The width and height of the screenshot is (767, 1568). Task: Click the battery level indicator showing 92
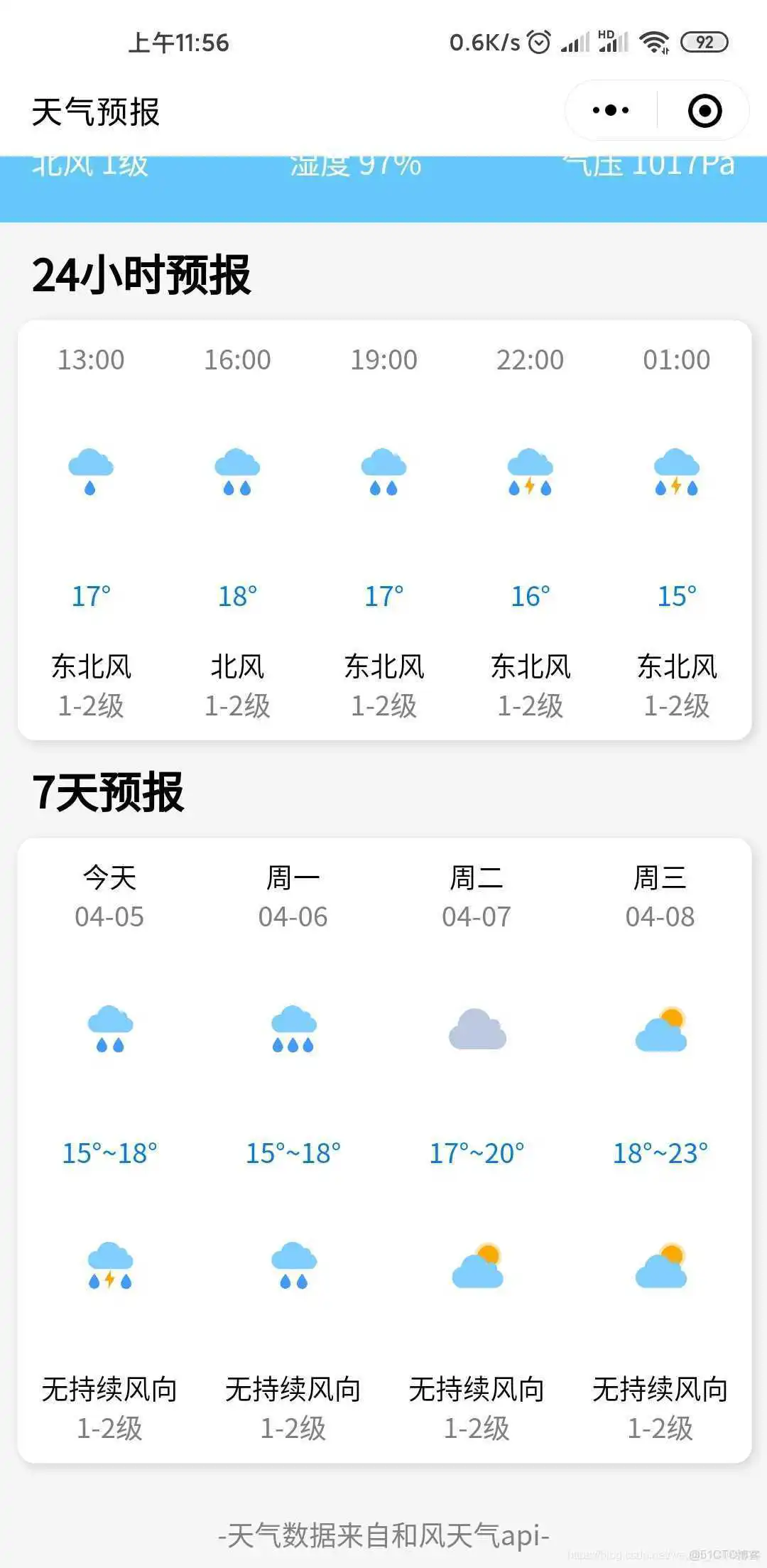click(x=705, y=40)
